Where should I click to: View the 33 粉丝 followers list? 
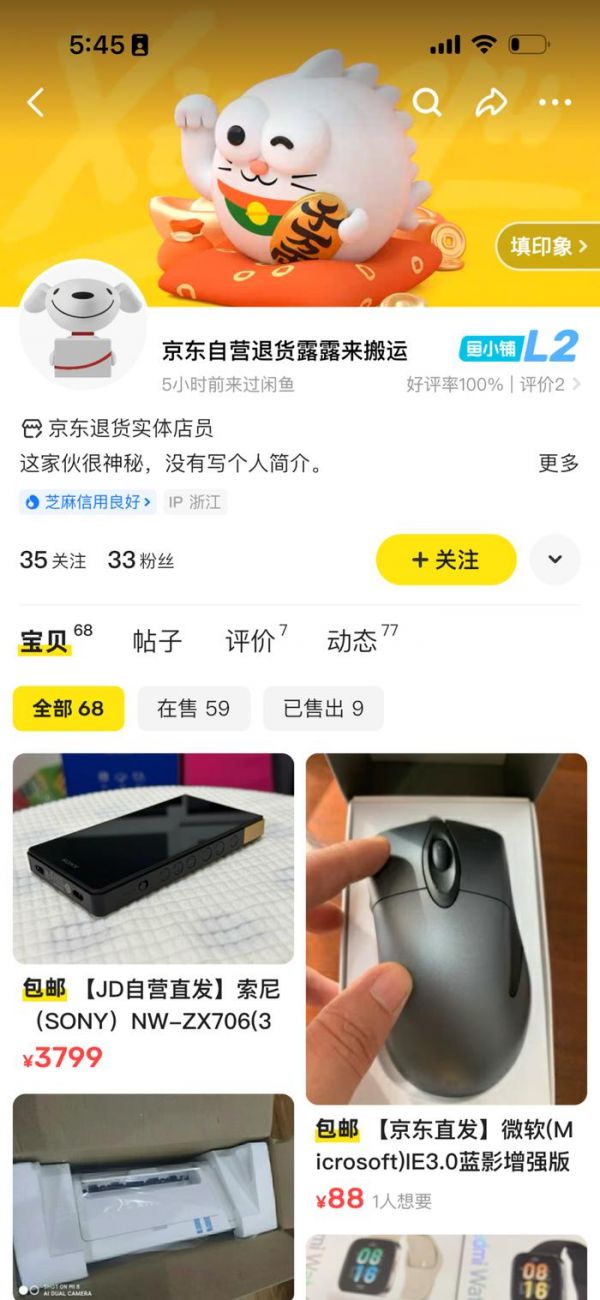[140, 560]
